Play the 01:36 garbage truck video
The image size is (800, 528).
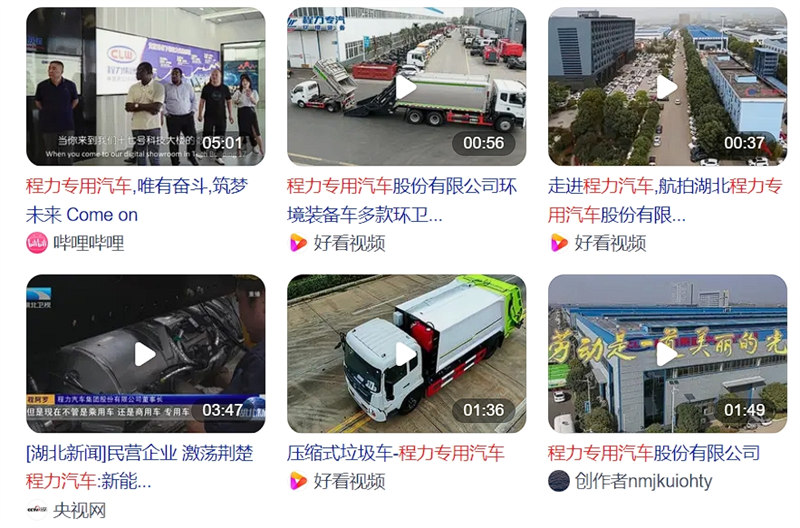[406, 354]
